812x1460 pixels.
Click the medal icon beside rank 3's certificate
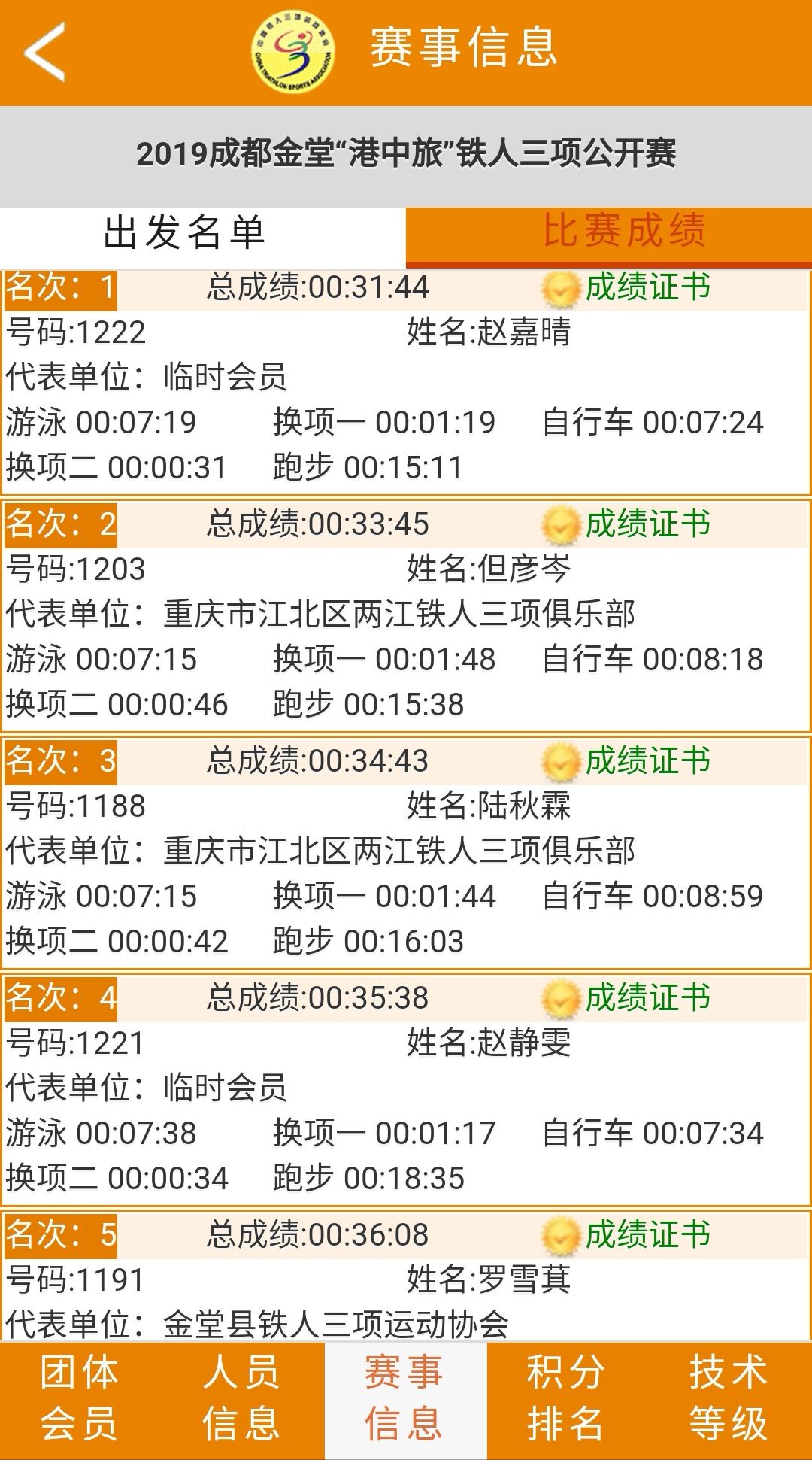560,761
